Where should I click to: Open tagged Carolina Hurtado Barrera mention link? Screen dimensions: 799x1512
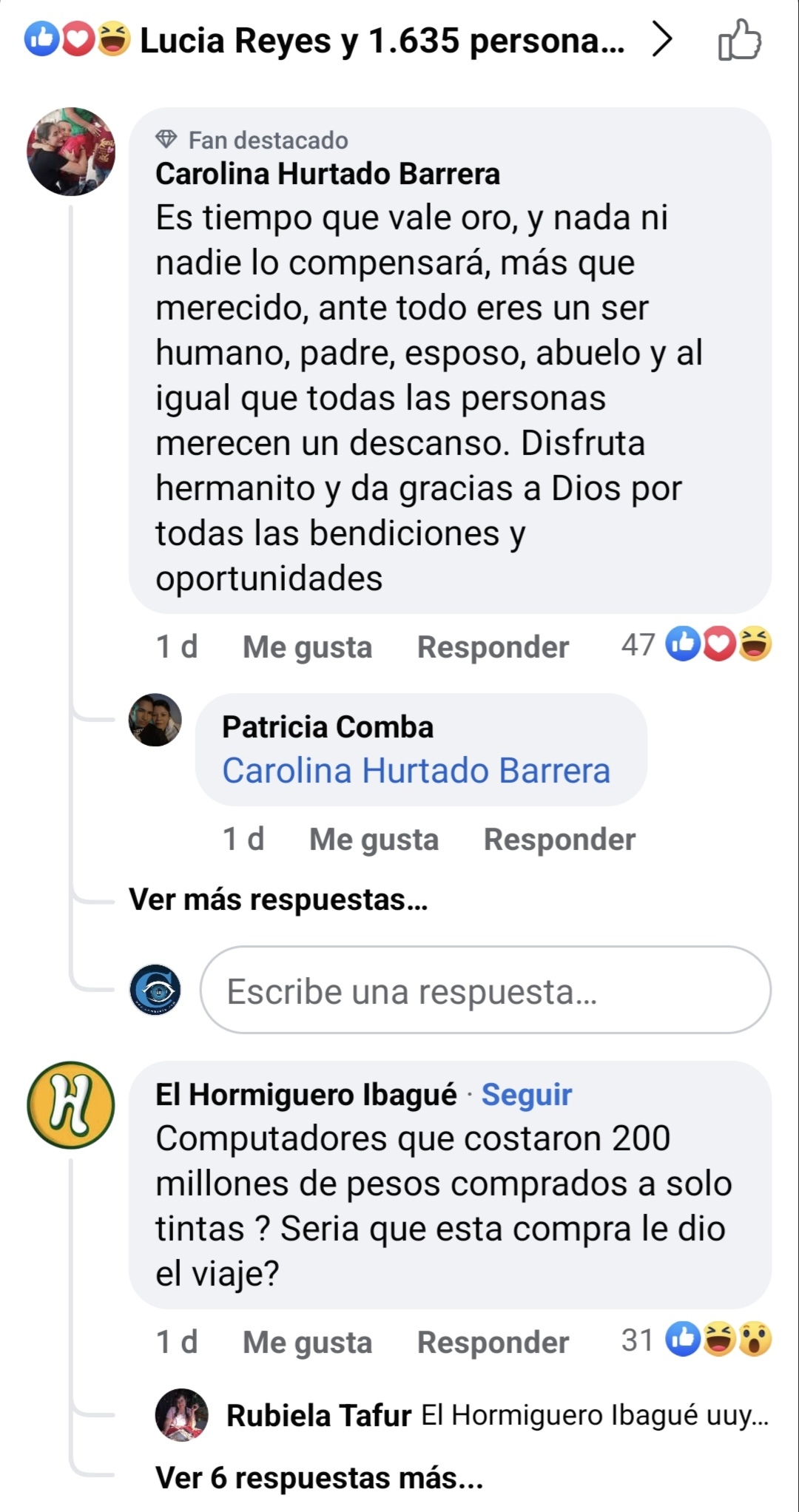[416, 771]
